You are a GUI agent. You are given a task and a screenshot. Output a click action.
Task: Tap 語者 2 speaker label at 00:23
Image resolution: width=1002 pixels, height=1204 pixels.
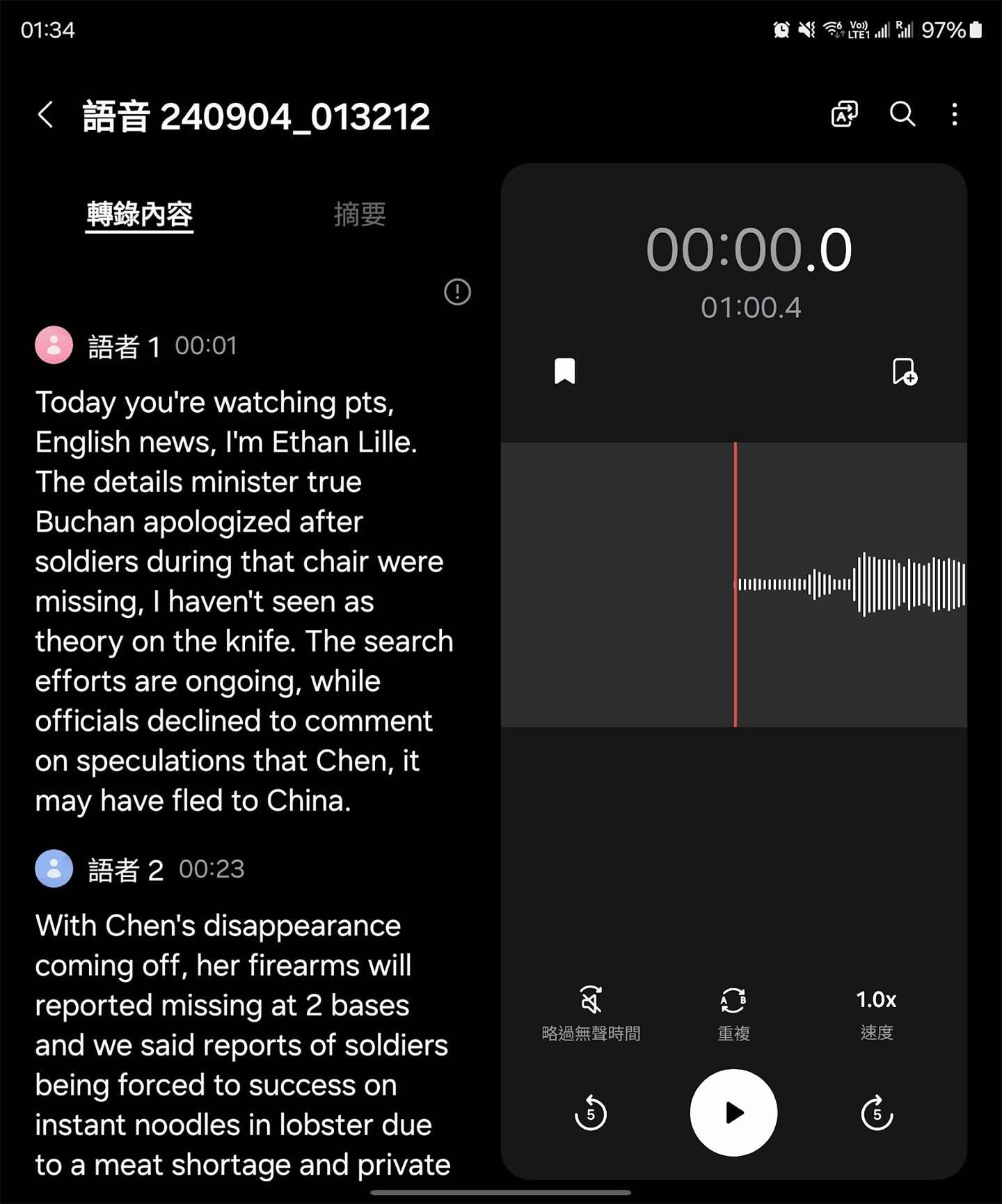(125, 869)
